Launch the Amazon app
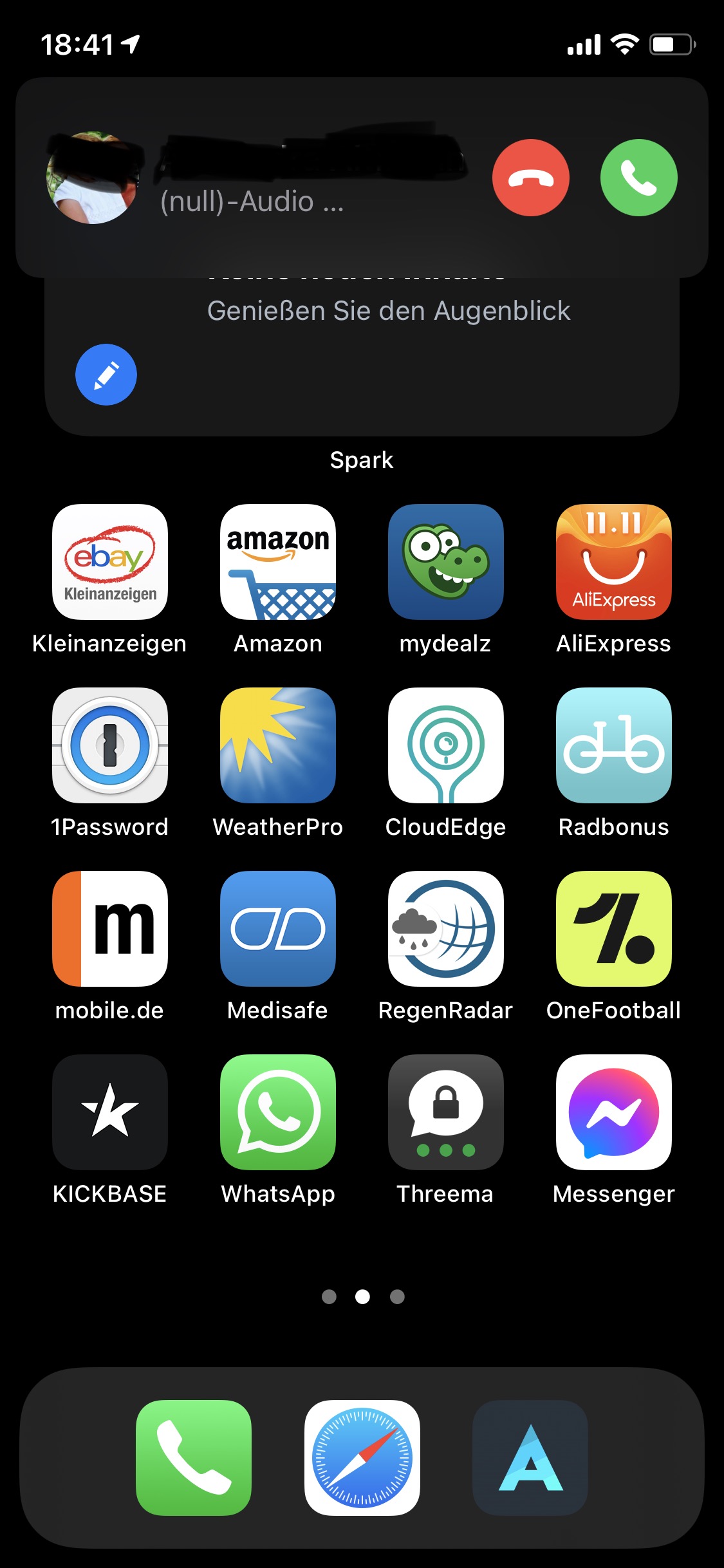The width and height of the screenshot is (724, 1568). (x=278, y=562)
